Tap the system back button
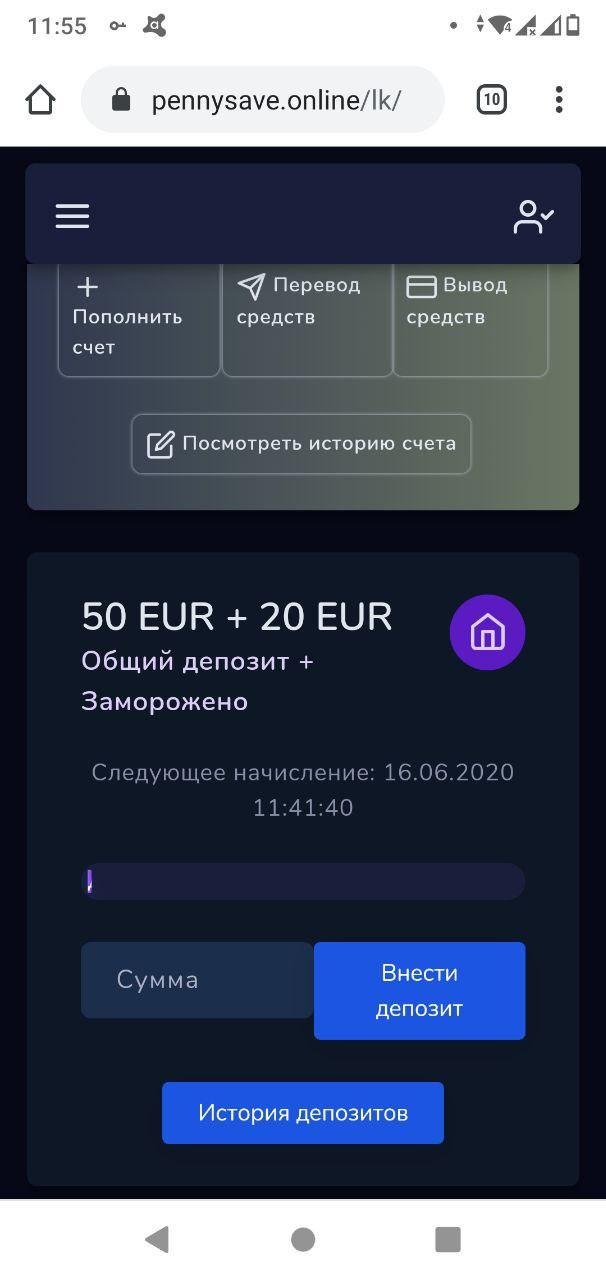Screen dimensions: 606x1280 point(156,1240)
